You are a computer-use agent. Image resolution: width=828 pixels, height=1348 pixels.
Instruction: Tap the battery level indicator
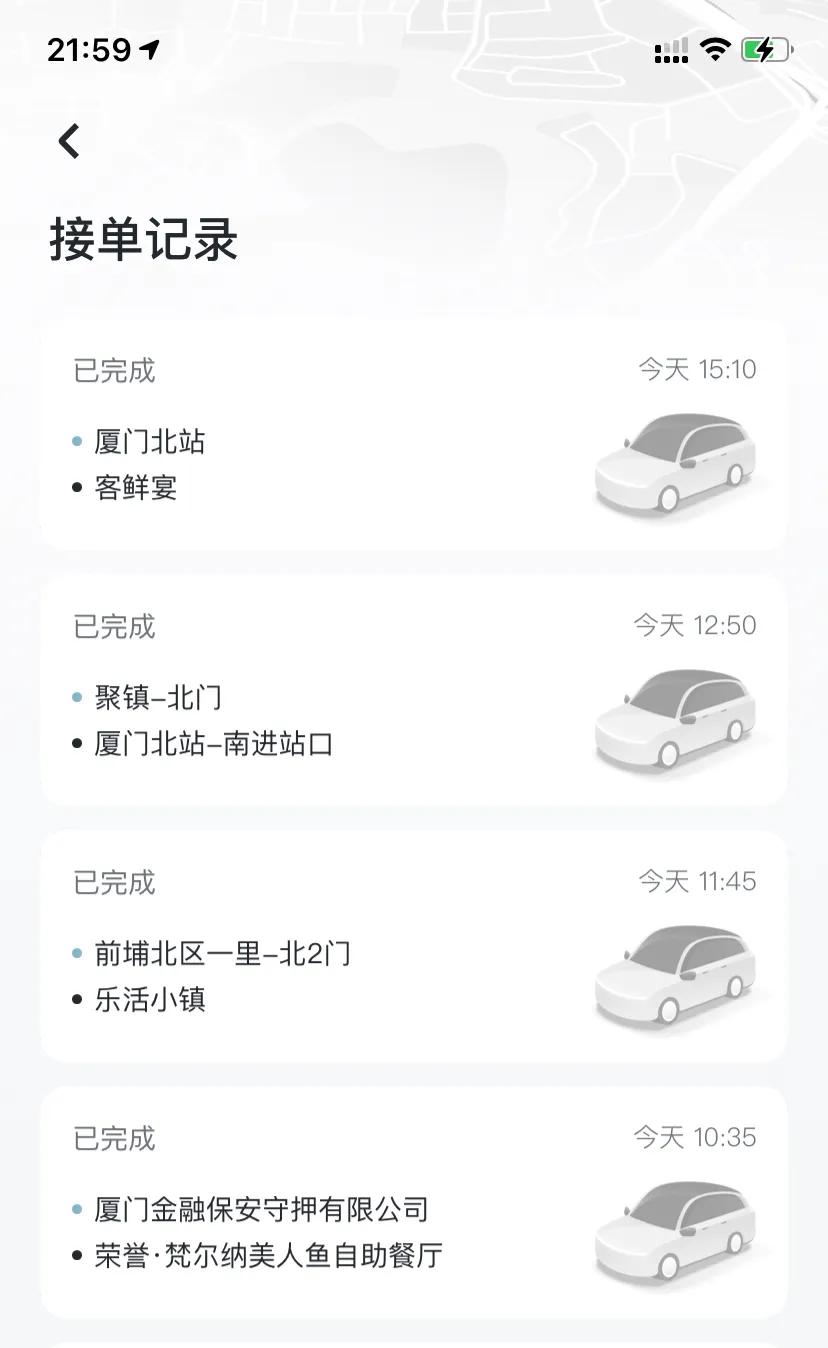764,47
